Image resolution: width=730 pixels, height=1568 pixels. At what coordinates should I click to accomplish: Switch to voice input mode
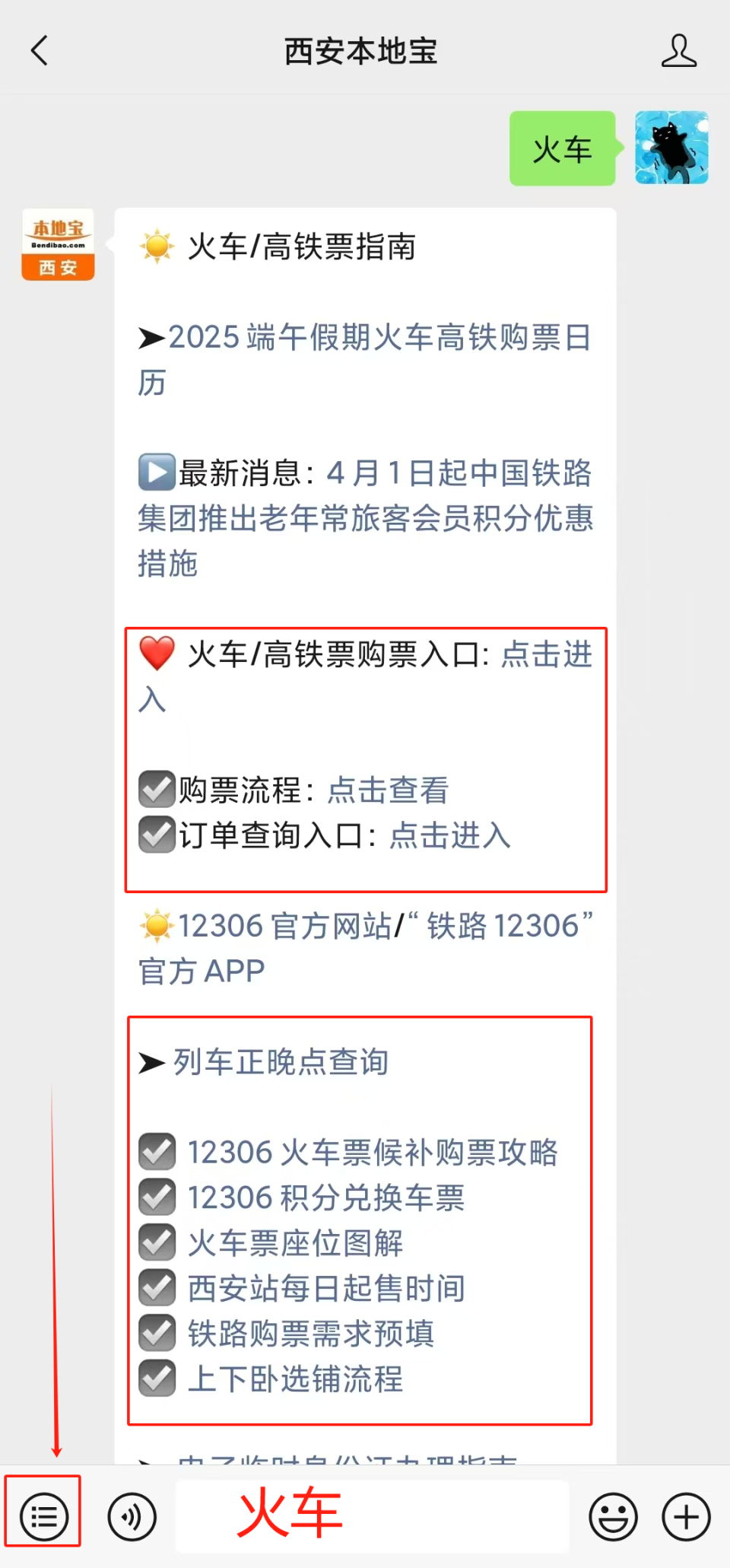pos(131,1516)
